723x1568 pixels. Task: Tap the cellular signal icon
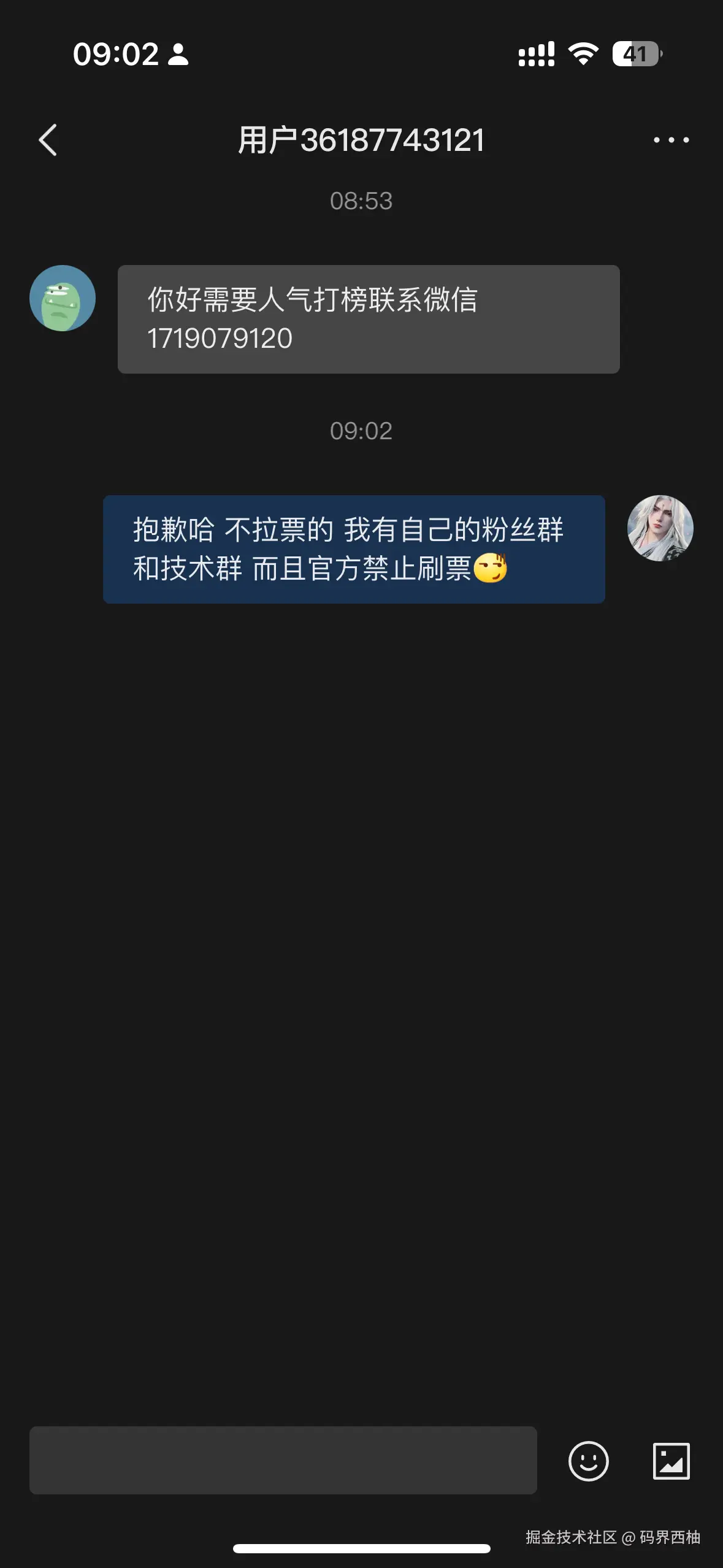coord(535,55)
